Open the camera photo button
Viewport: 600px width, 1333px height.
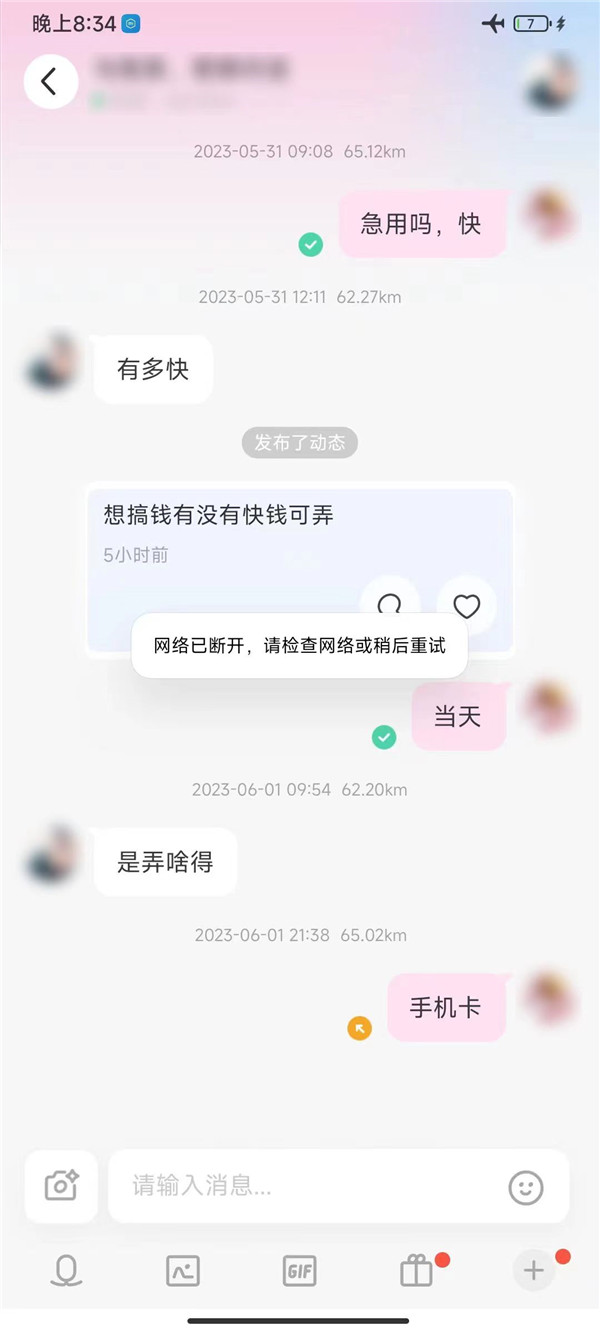tap(61, 1186)
